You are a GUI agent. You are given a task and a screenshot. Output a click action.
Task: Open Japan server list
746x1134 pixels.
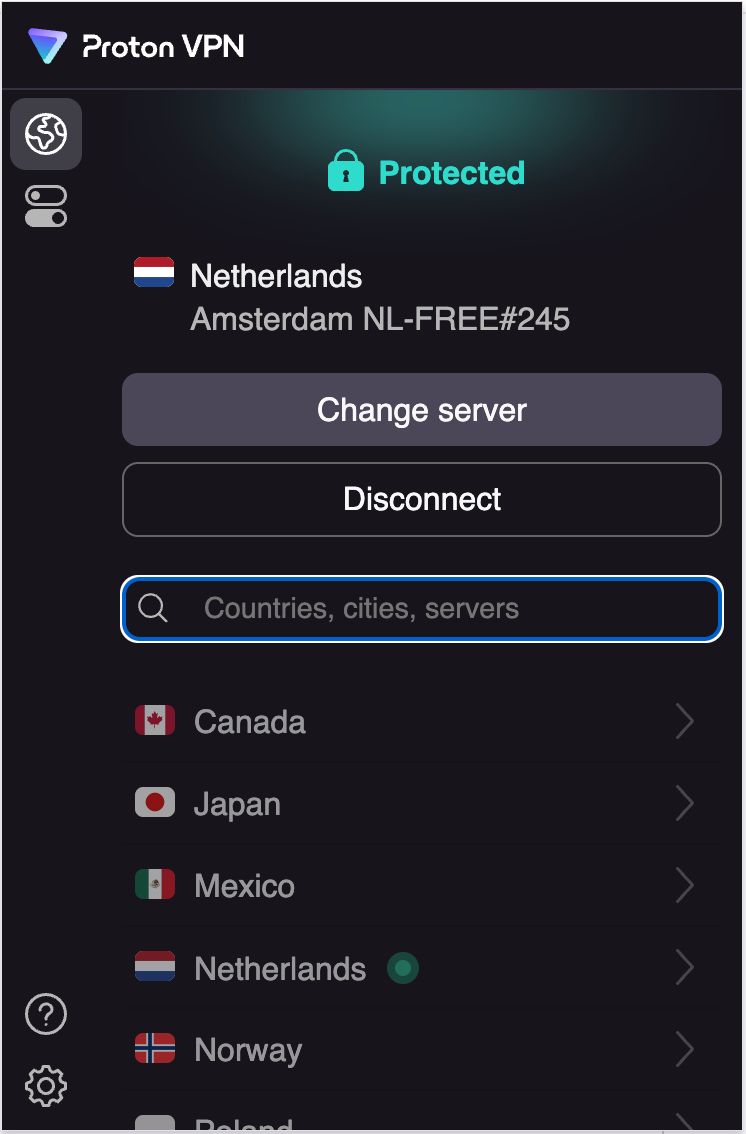click(421, 803)
